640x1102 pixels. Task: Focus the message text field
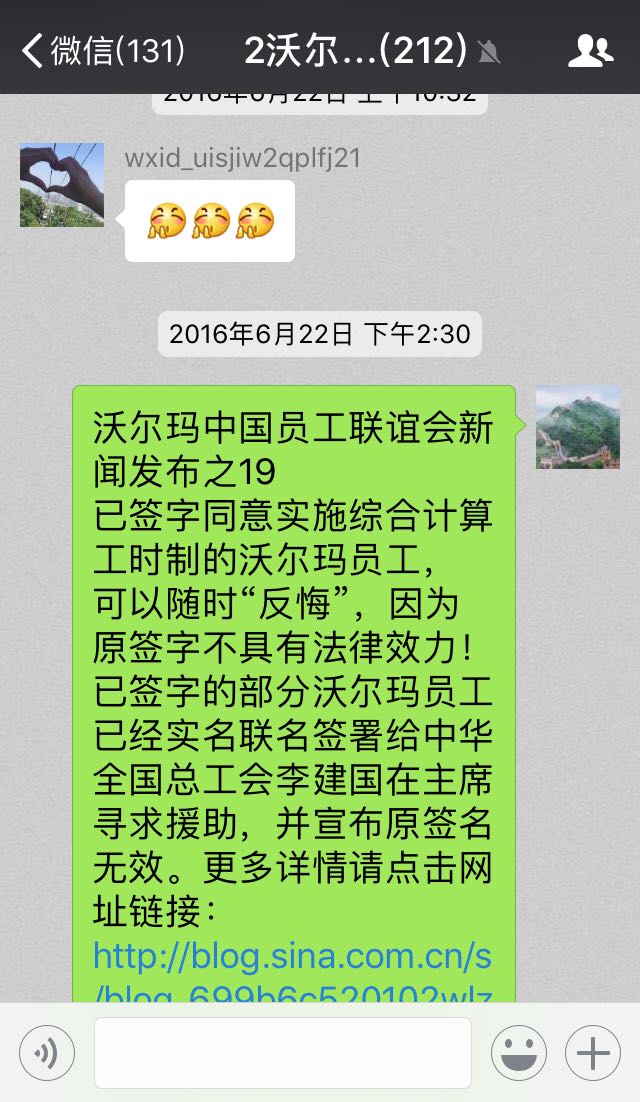(x=282, y=1053)
